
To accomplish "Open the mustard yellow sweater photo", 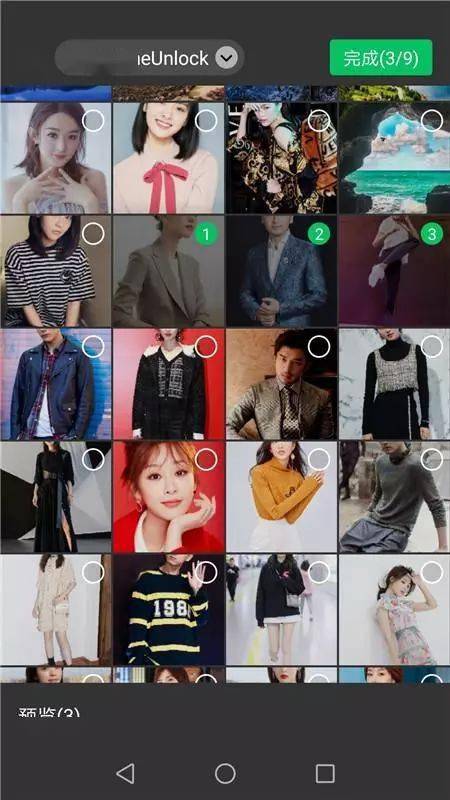I will [281, 497].
